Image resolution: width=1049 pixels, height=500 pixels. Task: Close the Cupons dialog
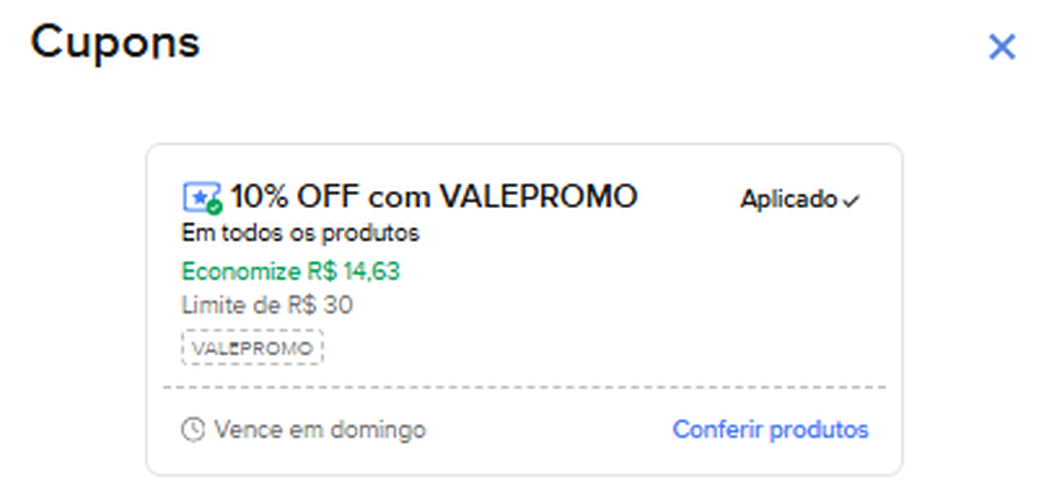point(1001,47)
